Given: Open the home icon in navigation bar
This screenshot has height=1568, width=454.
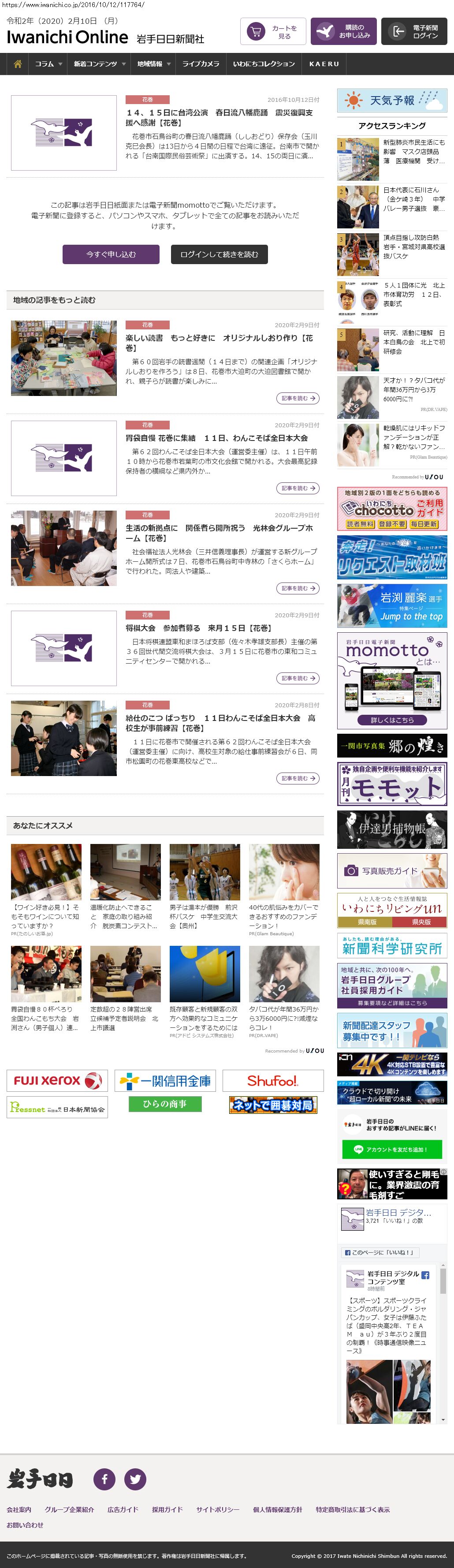Looking at the screenshot, I should (x=18, y=64).
